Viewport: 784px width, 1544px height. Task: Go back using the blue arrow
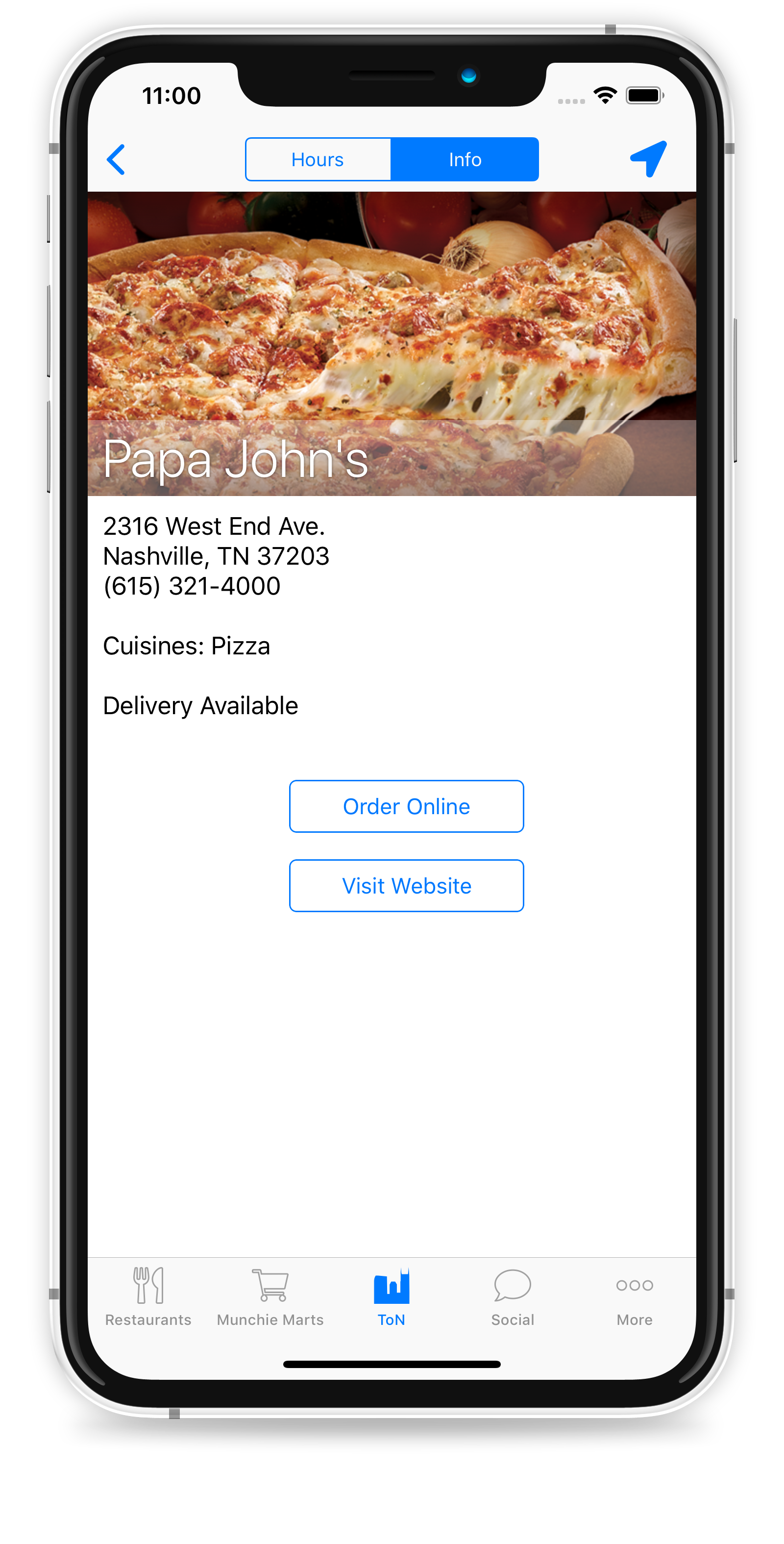tap(116, 159)
